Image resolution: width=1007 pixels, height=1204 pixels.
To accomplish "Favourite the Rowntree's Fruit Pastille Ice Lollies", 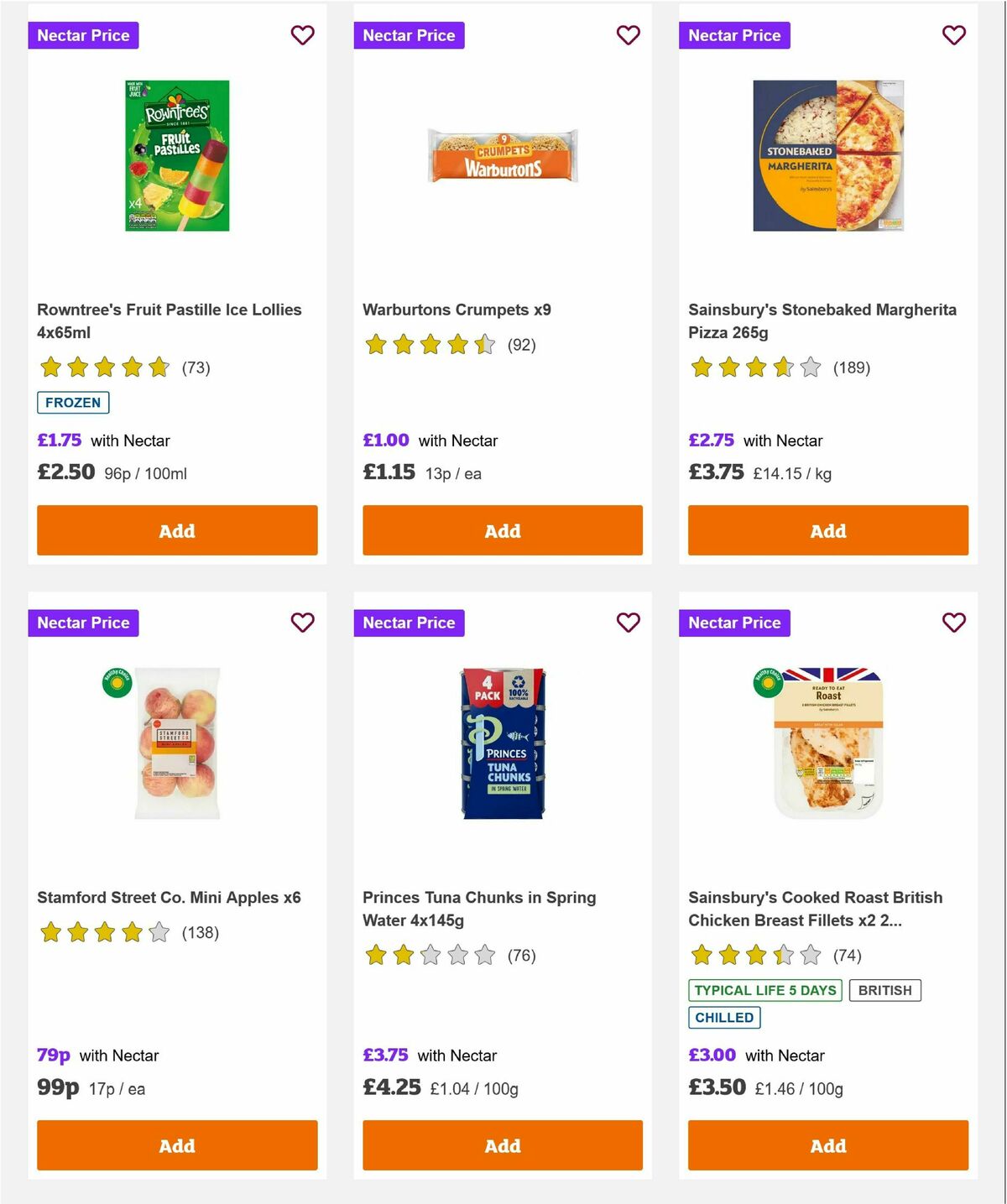I will click(x=303, y=35).
